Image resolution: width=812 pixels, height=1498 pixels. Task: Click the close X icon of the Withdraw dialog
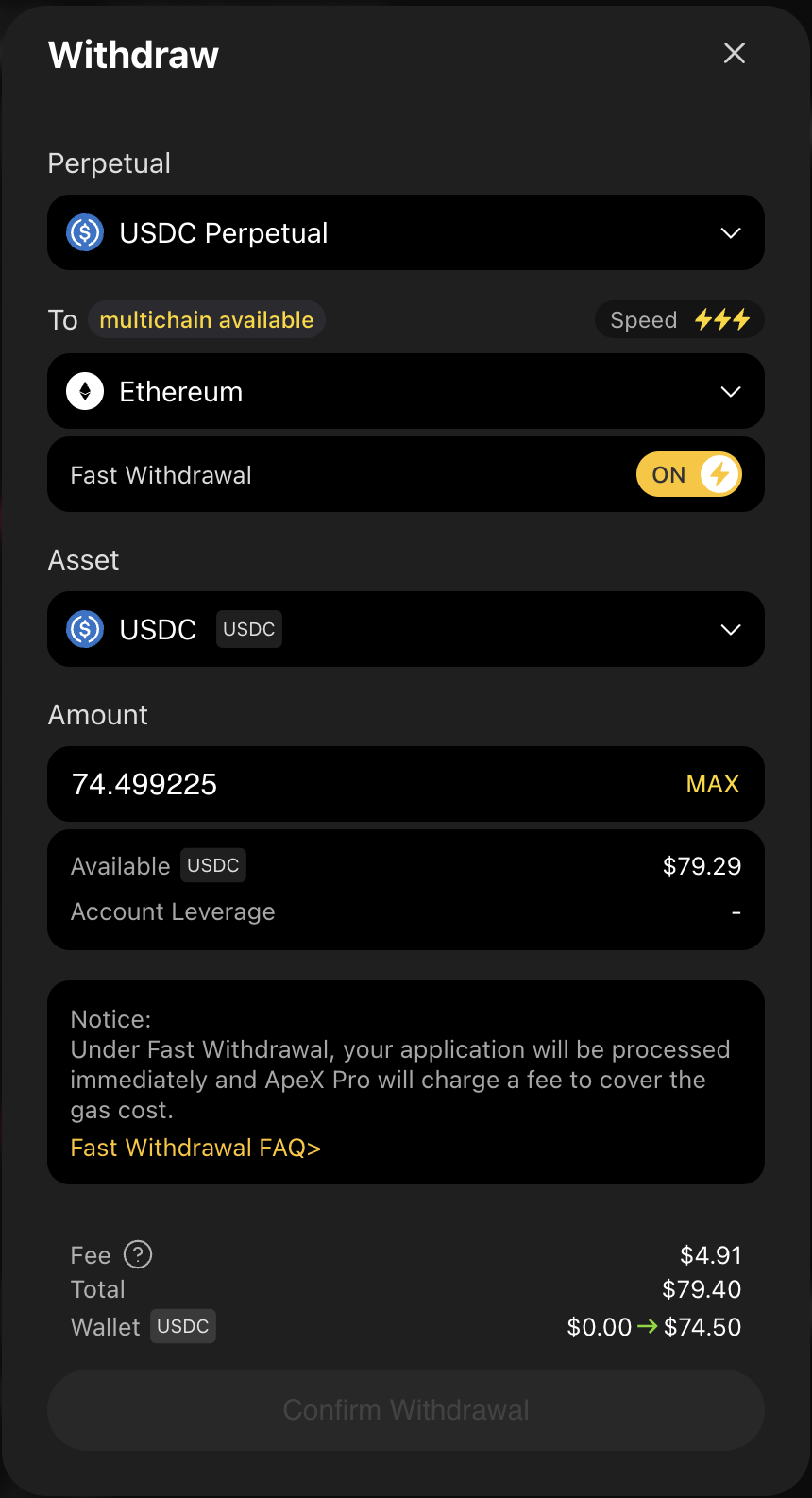coord(734,54)
